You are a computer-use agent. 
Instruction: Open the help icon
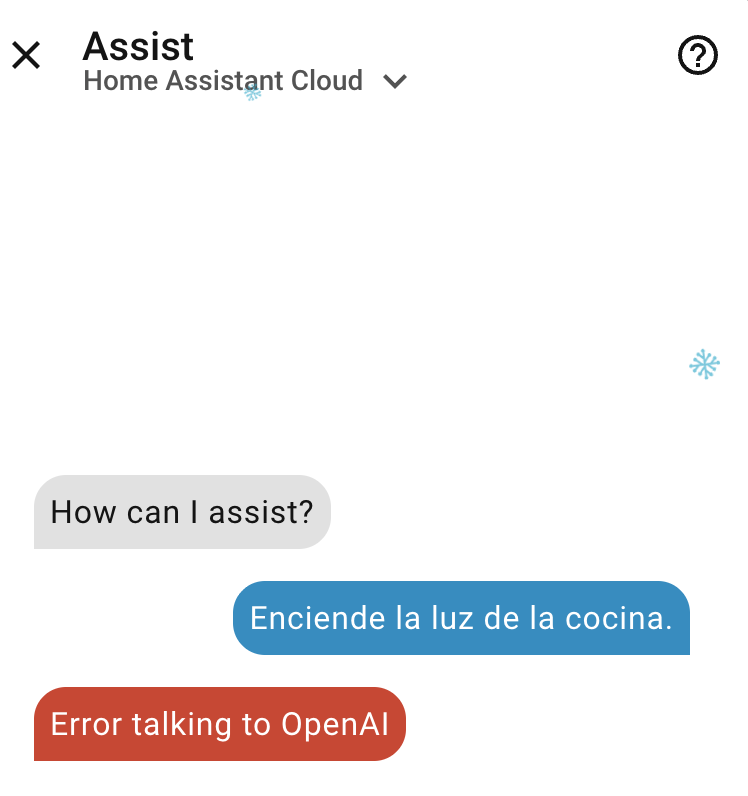point(697,56)
